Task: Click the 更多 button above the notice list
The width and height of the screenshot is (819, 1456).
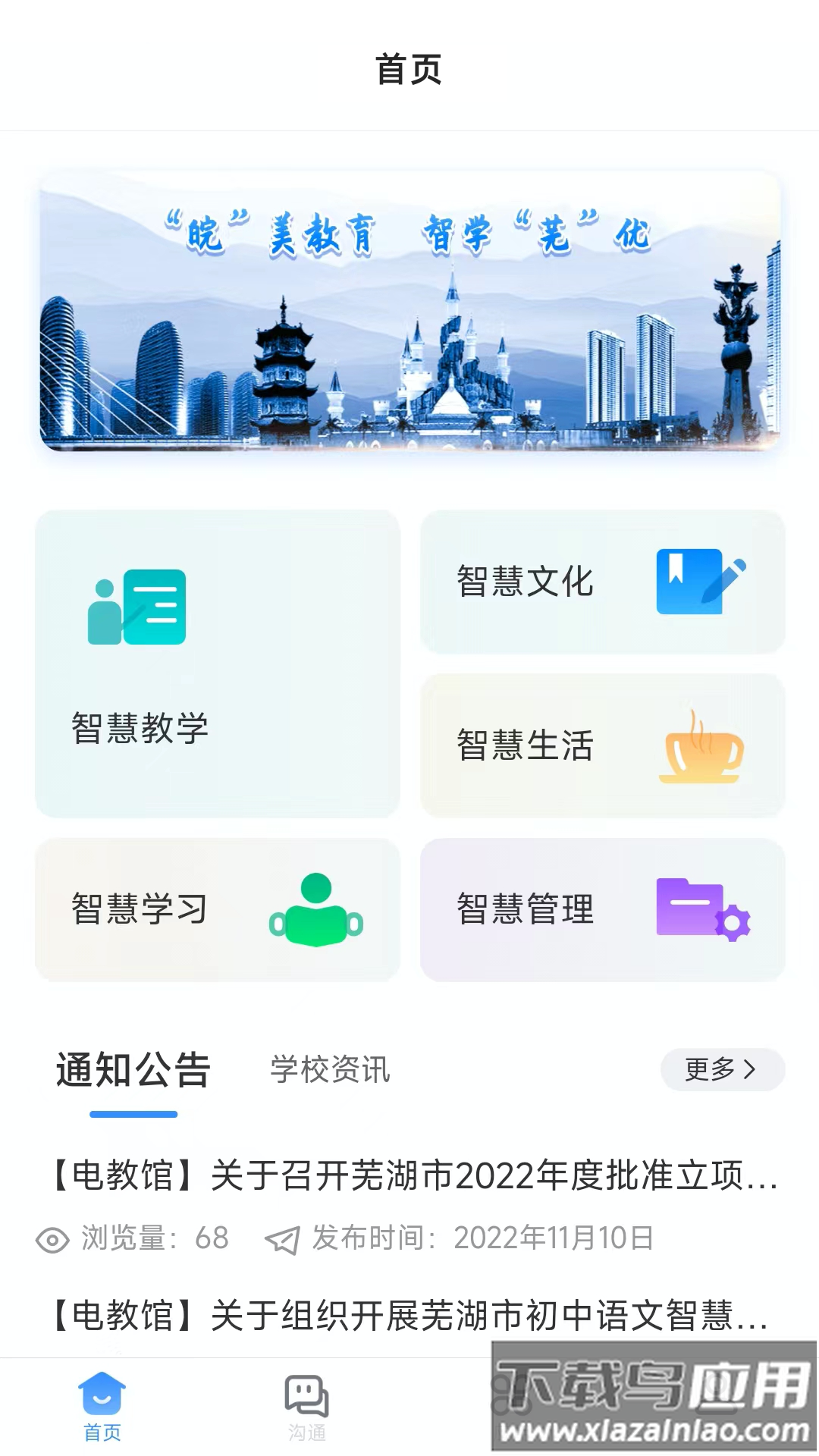Action: [721, 1069]
